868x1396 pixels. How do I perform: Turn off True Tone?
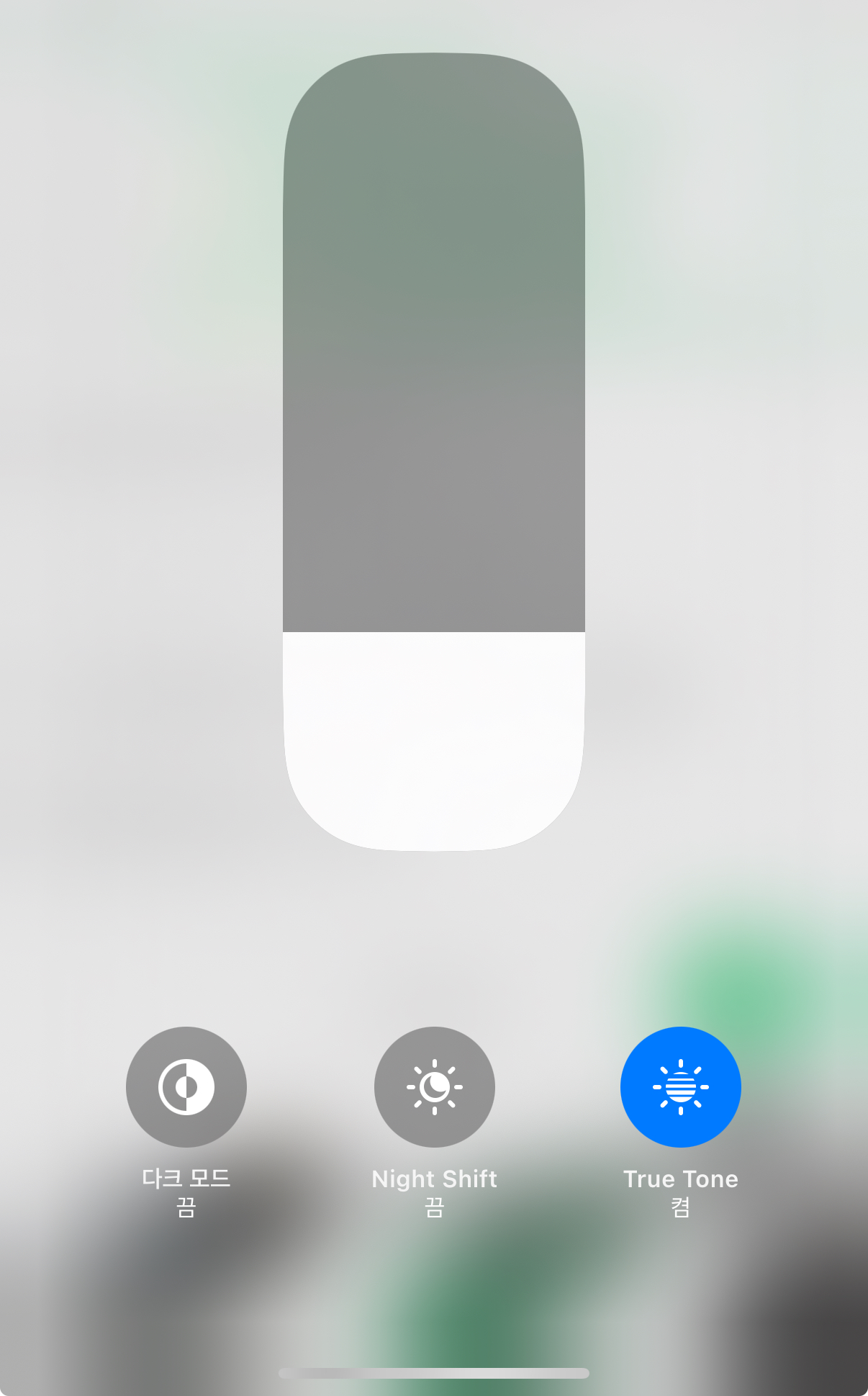(681, 1086)
